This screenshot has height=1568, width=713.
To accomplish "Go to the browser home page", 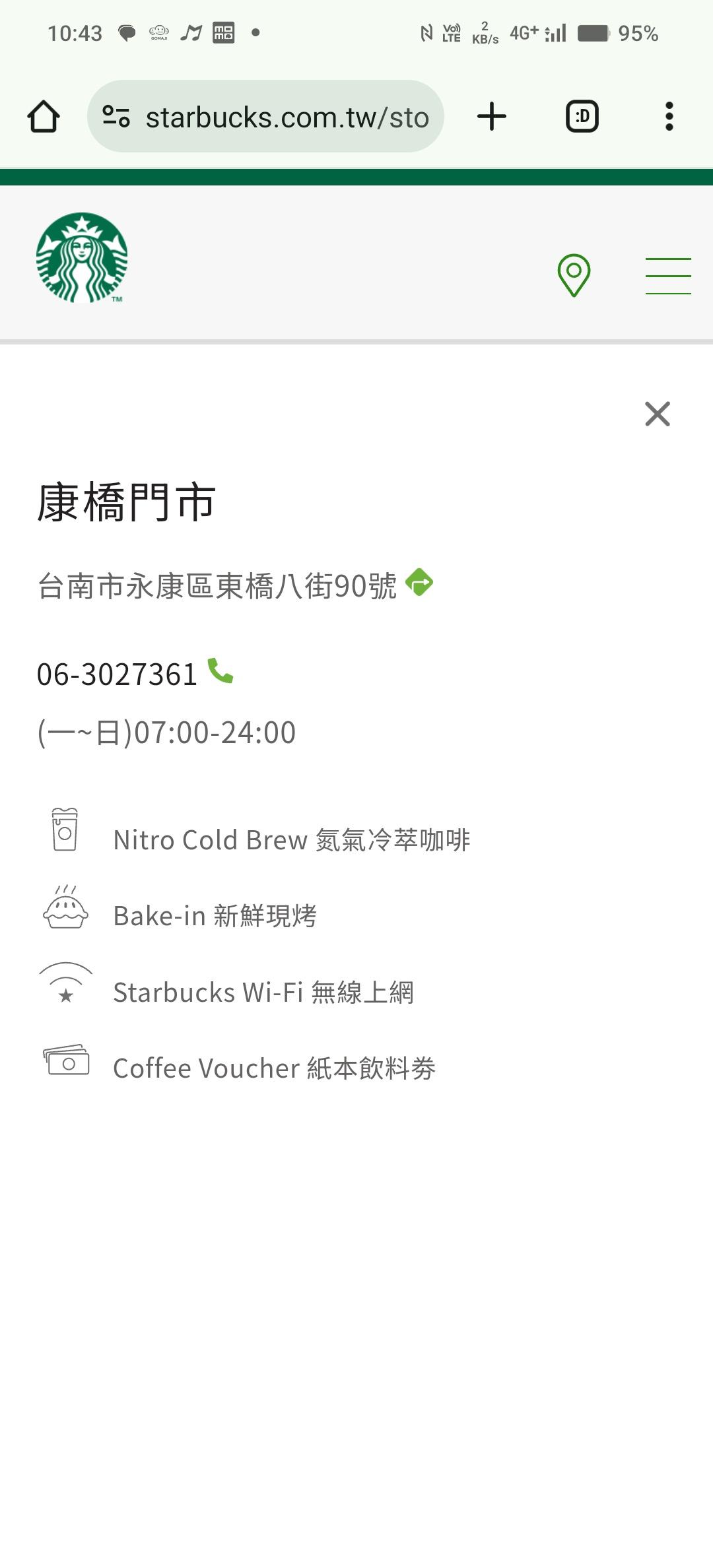I will point(44,117).
